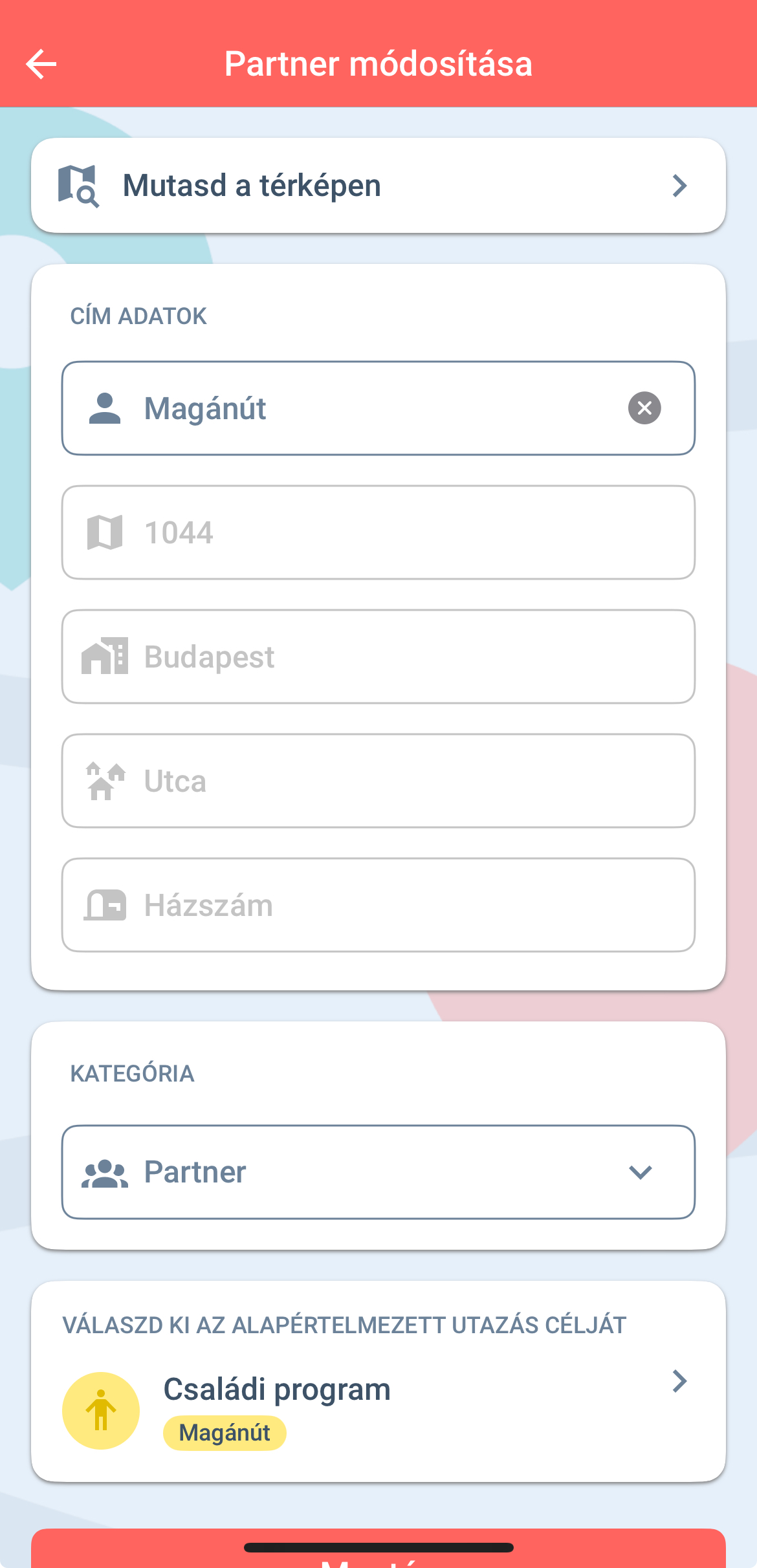Edit the Budapest city field
This screenshot has width=757, height=1568.
point(378,657)
